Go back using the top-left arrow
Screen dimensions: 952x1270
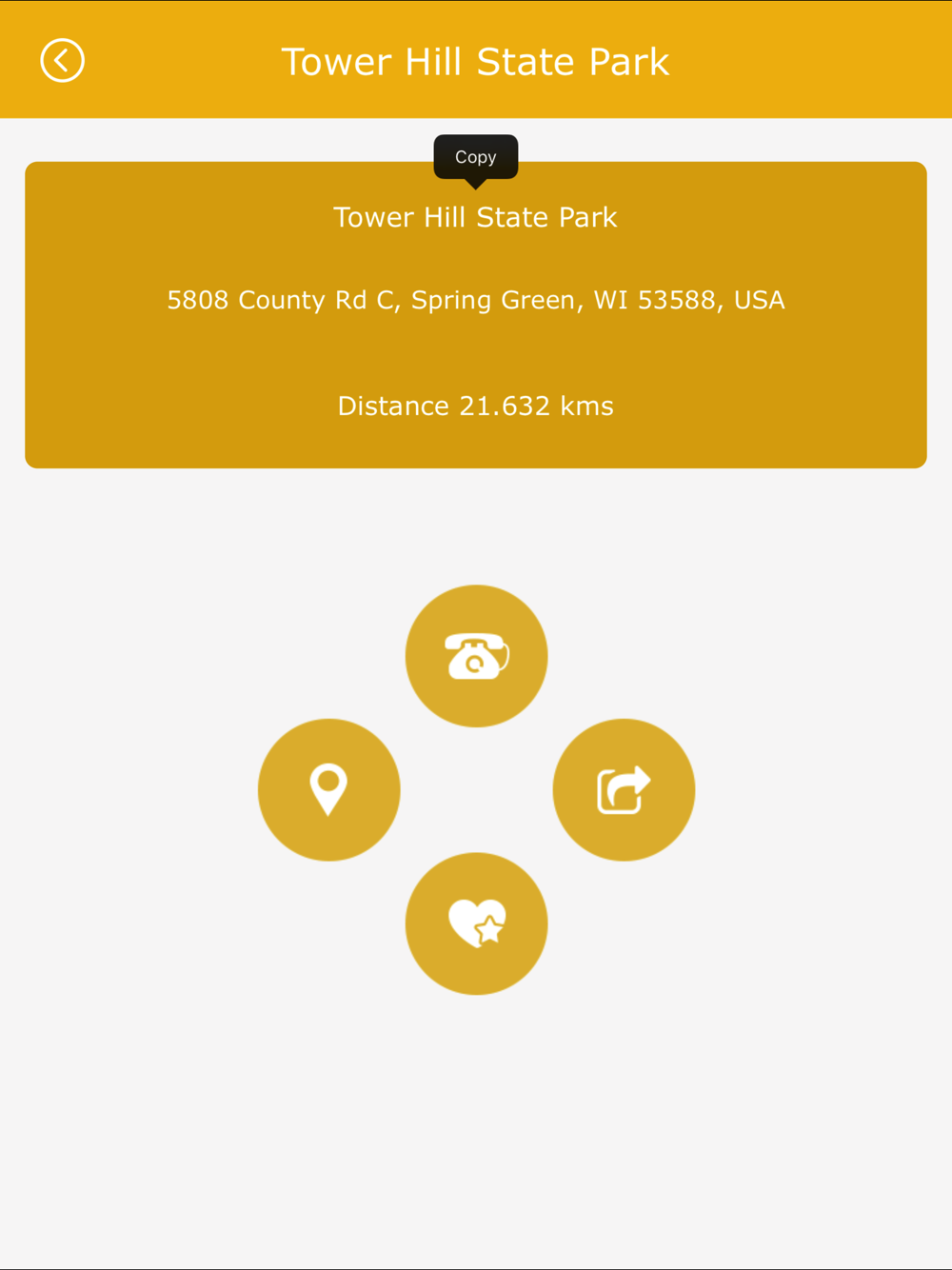pyautogui.click(x=63, y=61)
